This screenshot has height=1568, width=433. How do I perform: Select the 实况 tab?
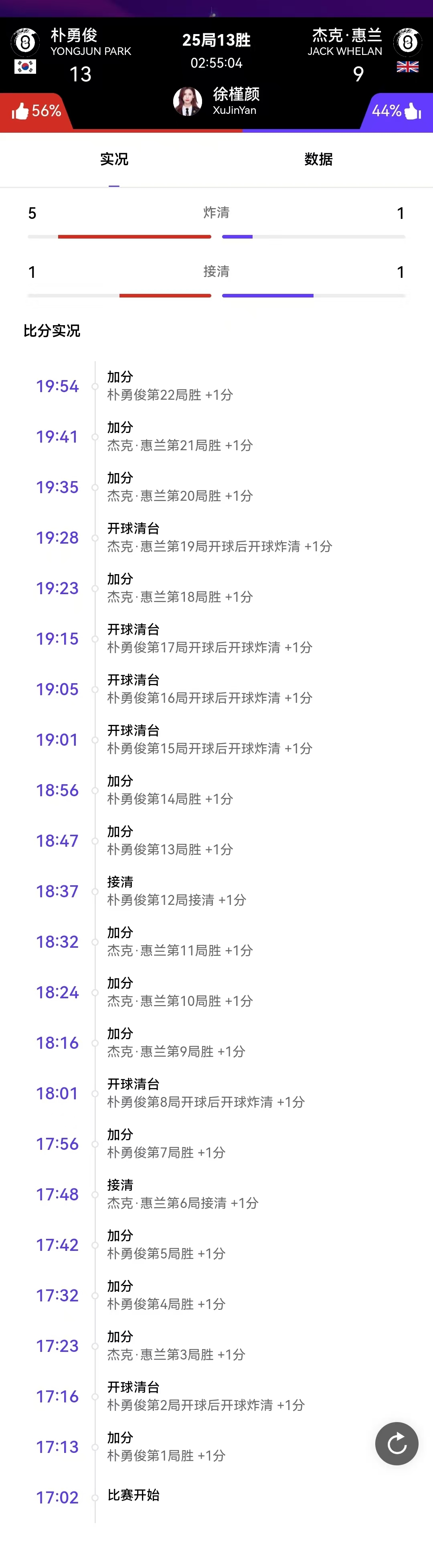pyautogui.click(x=114, y=160)
